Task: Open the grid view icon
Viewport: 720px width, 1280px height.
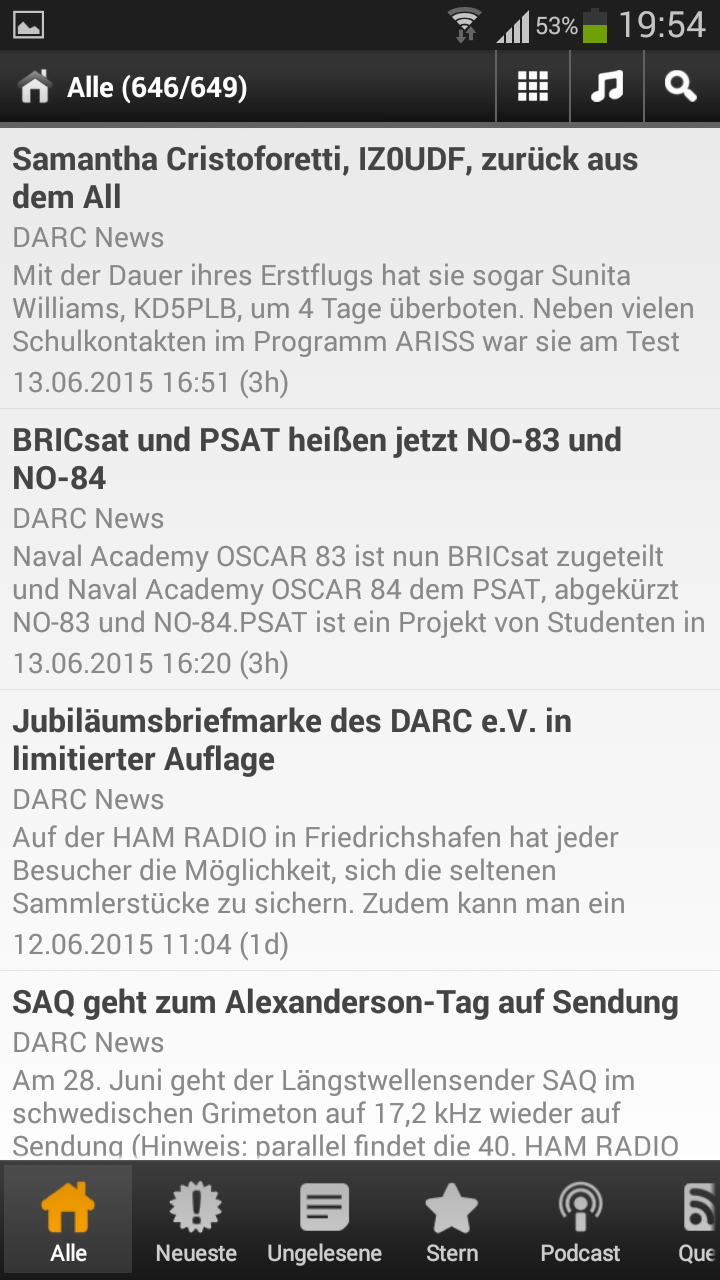Action: click(x=533, y=87)
